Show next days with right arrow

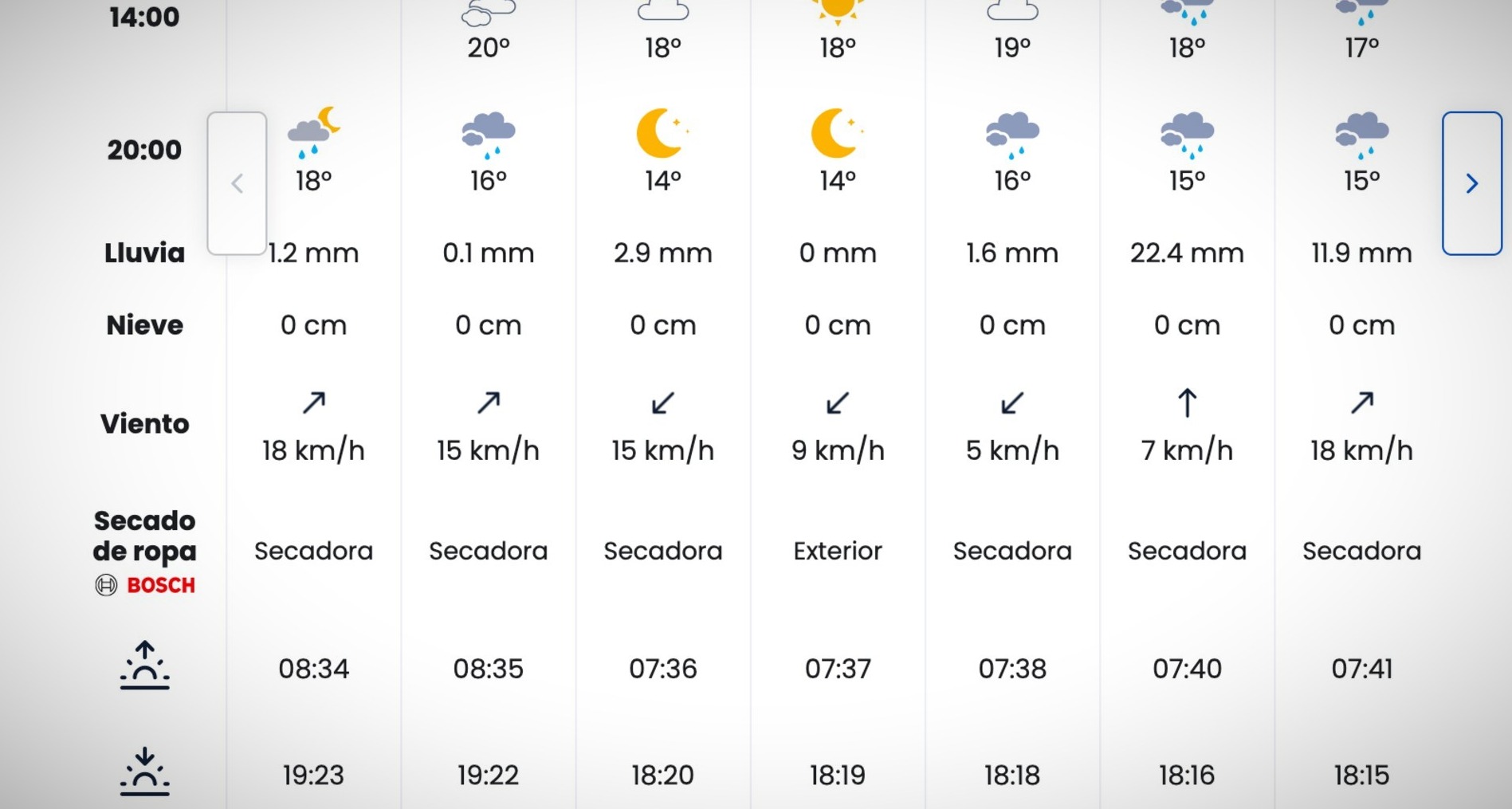pos(1471,183)
